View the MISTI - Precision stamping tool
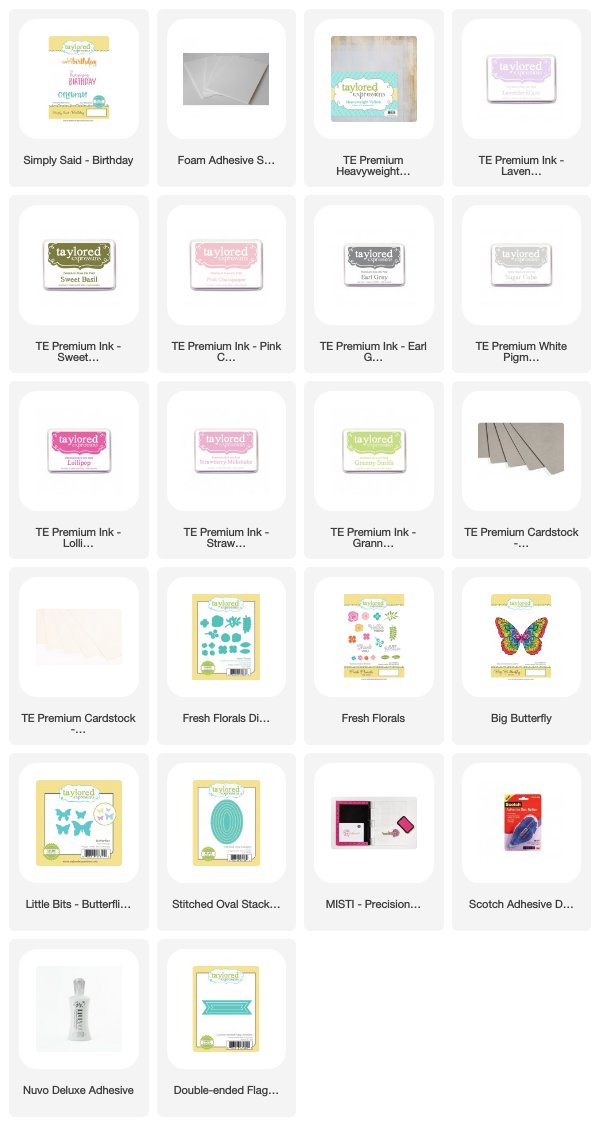 373,842
